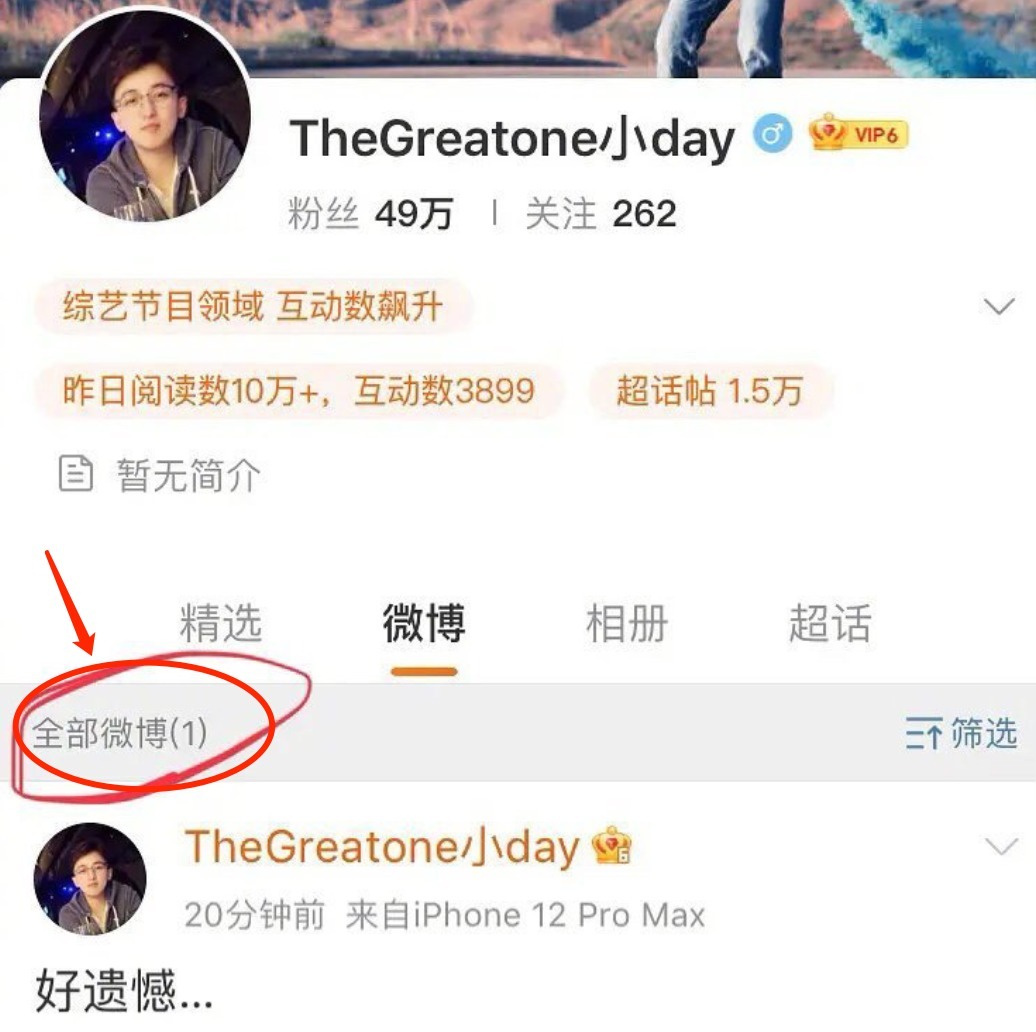Image resolution: width=1036 pixels, height=1032 pixels.
Task: Open the VIP6 membership badge
Action: 860,134
